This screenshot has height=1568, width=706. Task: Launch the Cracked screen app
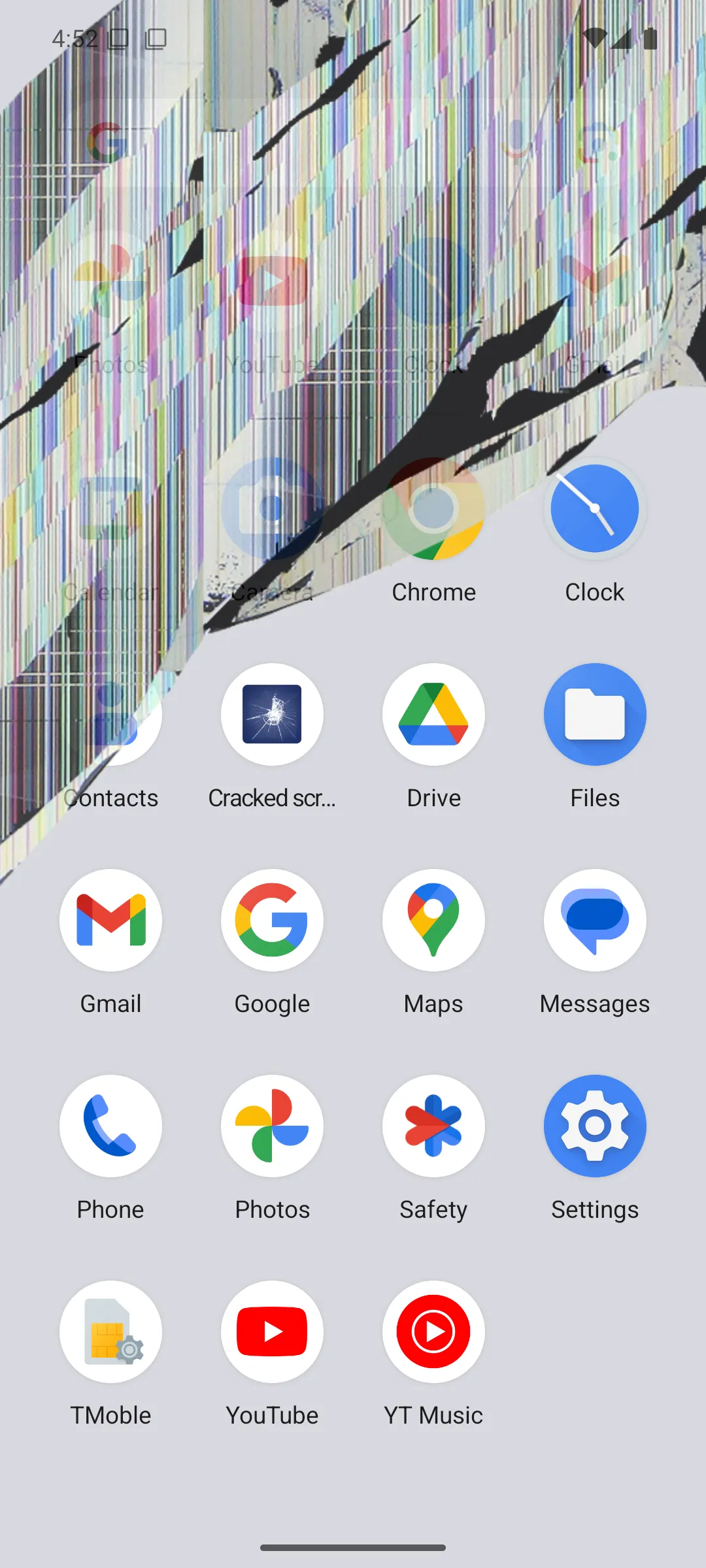pos(272,715)
